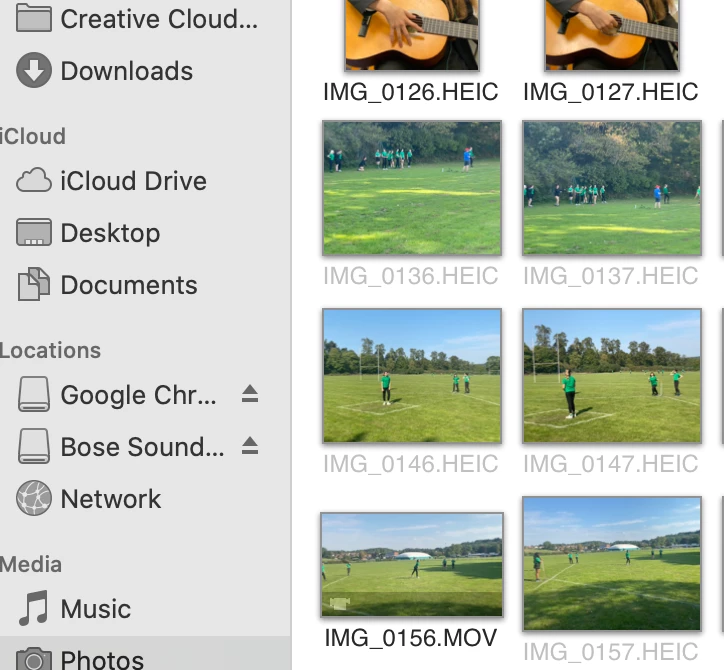Select the IMG_0126.HEIC thumbnail

[x=411, y=35]
